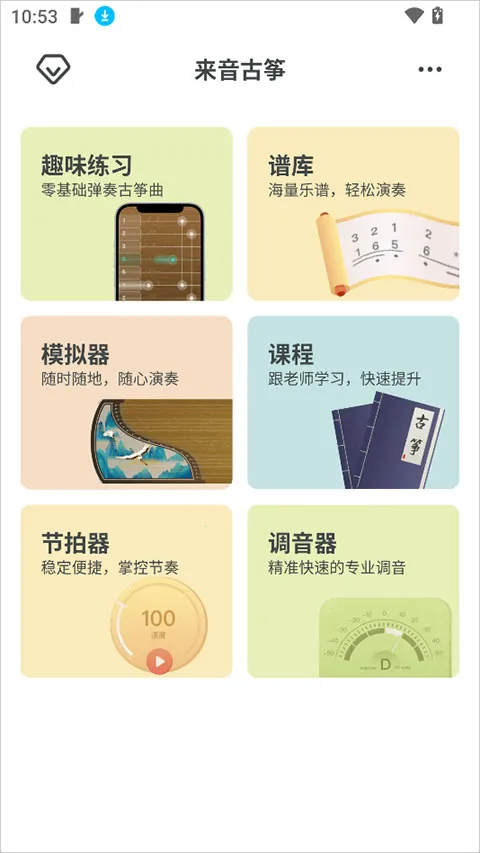Open the 课程 lessons card
480x853 pixels.
pyautogui.click(x=353, y=403)
